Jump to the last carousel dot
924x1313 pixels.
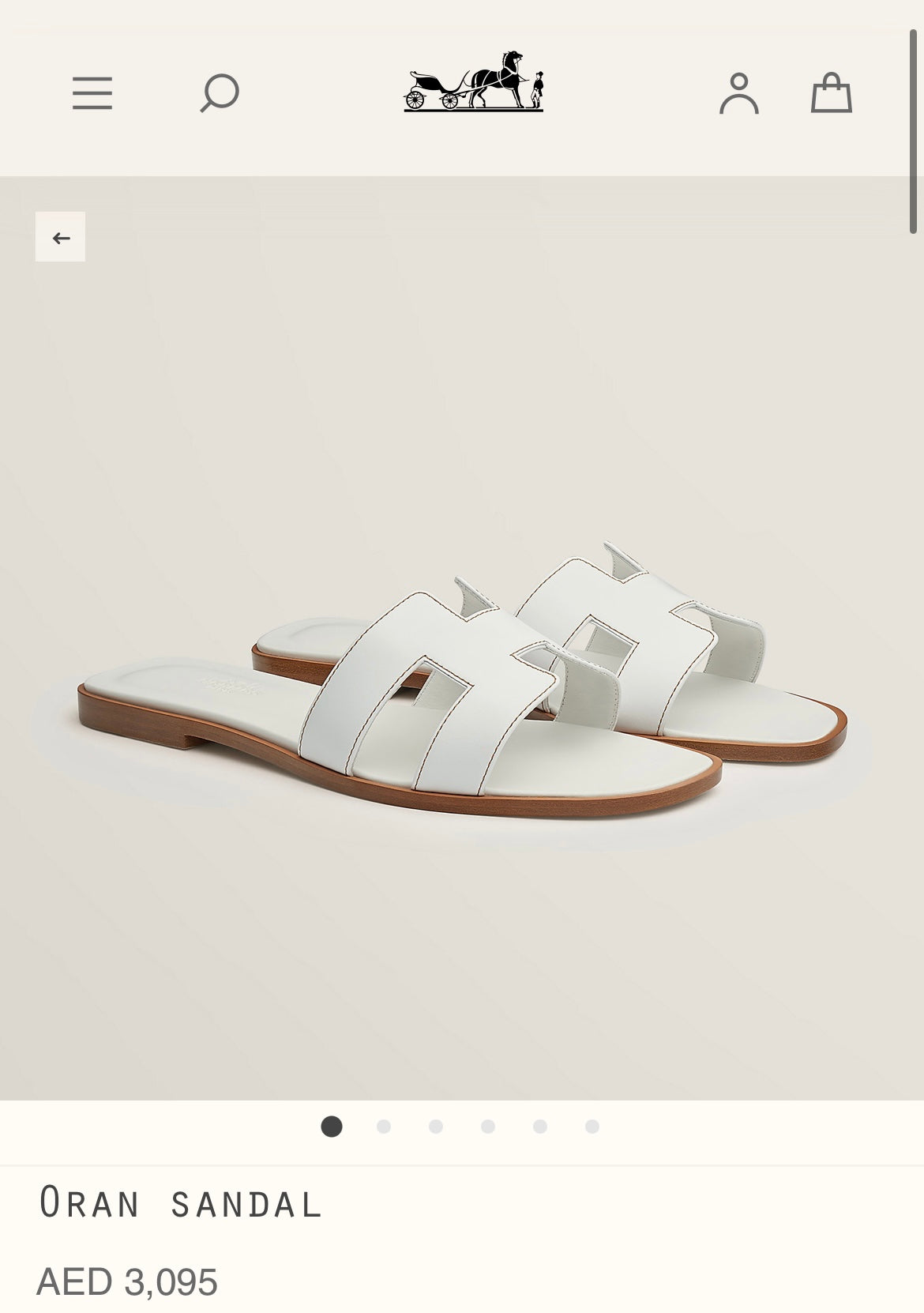pos(592,1127)
